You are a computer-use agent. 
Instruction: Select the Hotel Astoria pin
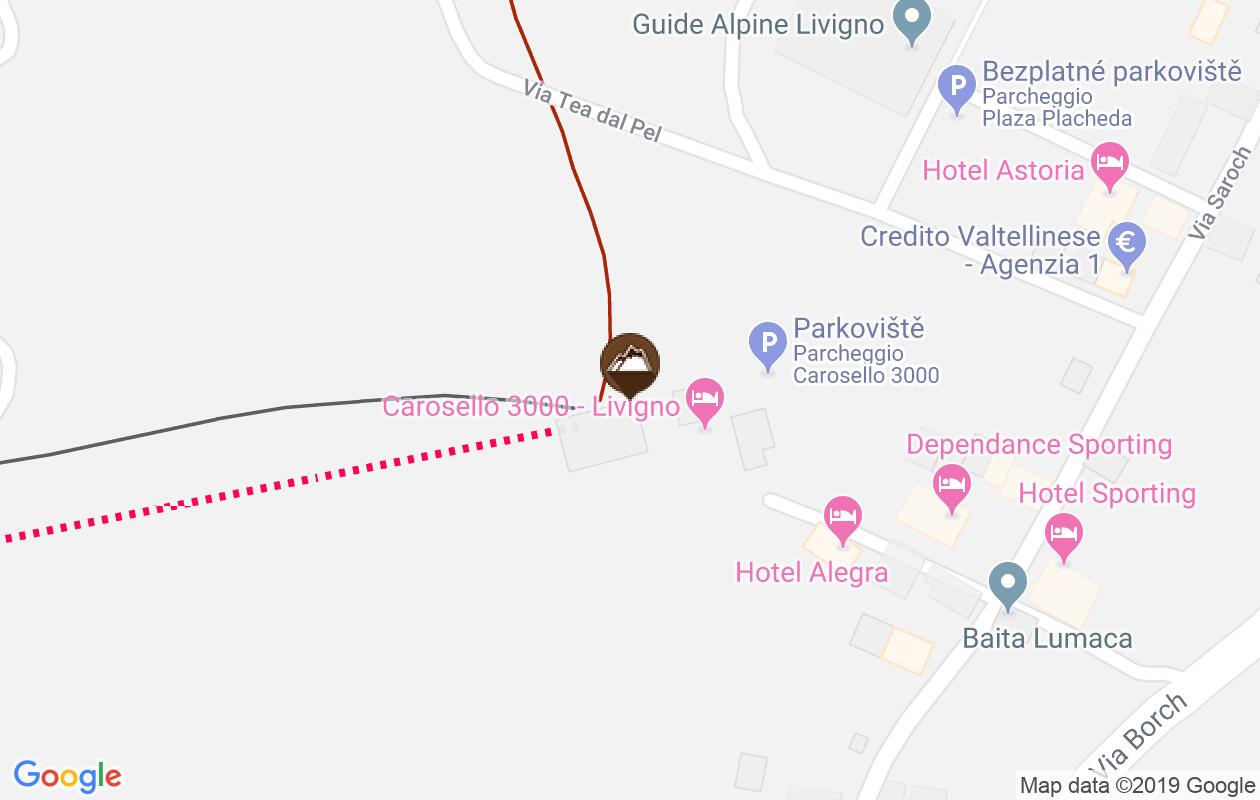1108,163
